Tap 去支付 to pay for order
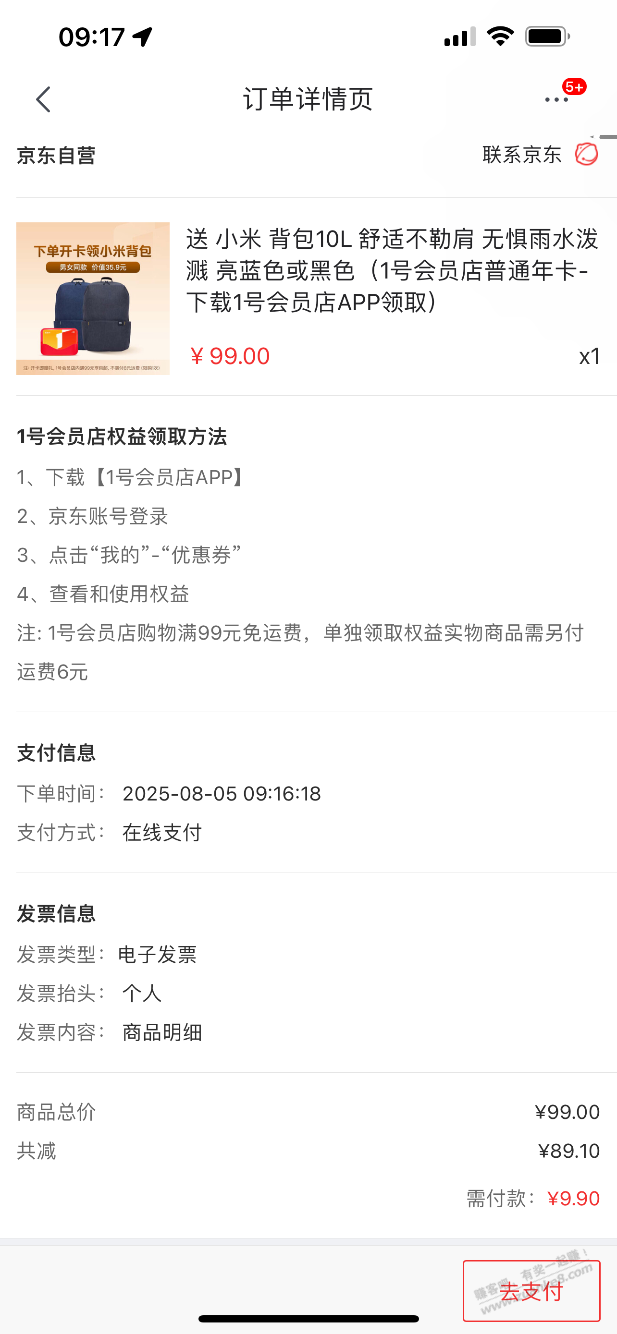Viewport: 617px width, 1334px height. [531, 1291]
